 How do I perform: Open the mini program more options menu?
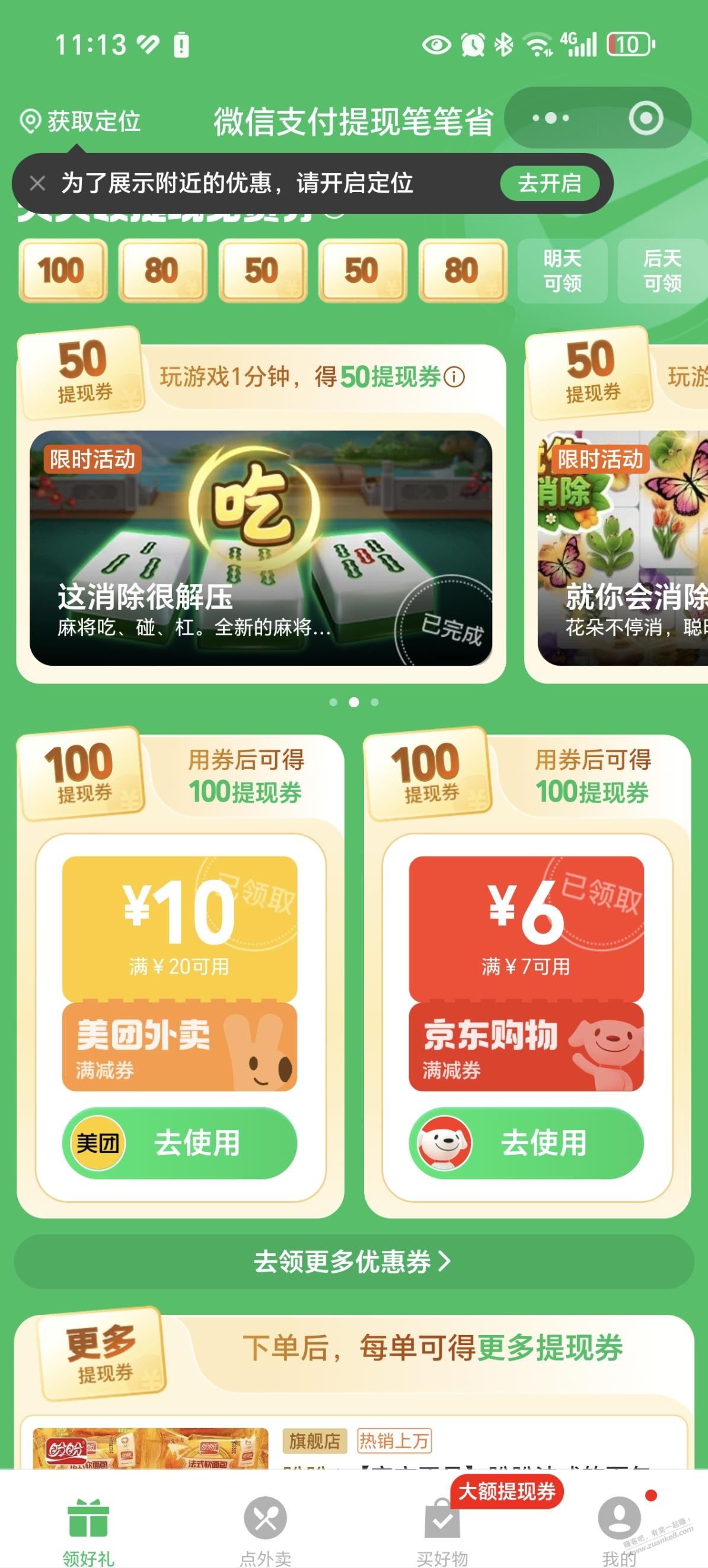point(550,118)
